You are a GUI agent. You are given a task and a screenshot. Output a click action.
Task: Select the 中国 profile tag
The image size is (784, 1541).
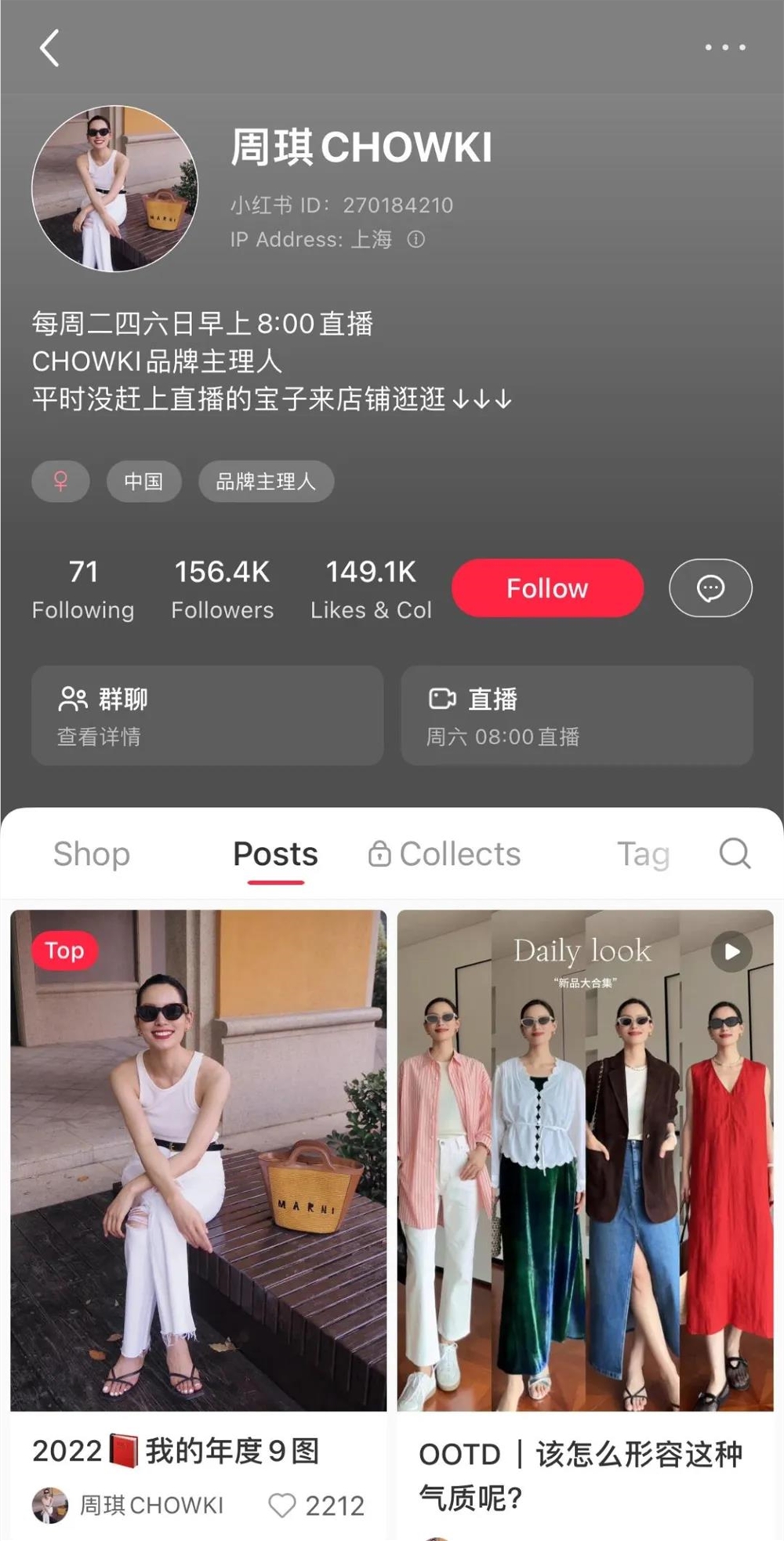coord(143,482)
